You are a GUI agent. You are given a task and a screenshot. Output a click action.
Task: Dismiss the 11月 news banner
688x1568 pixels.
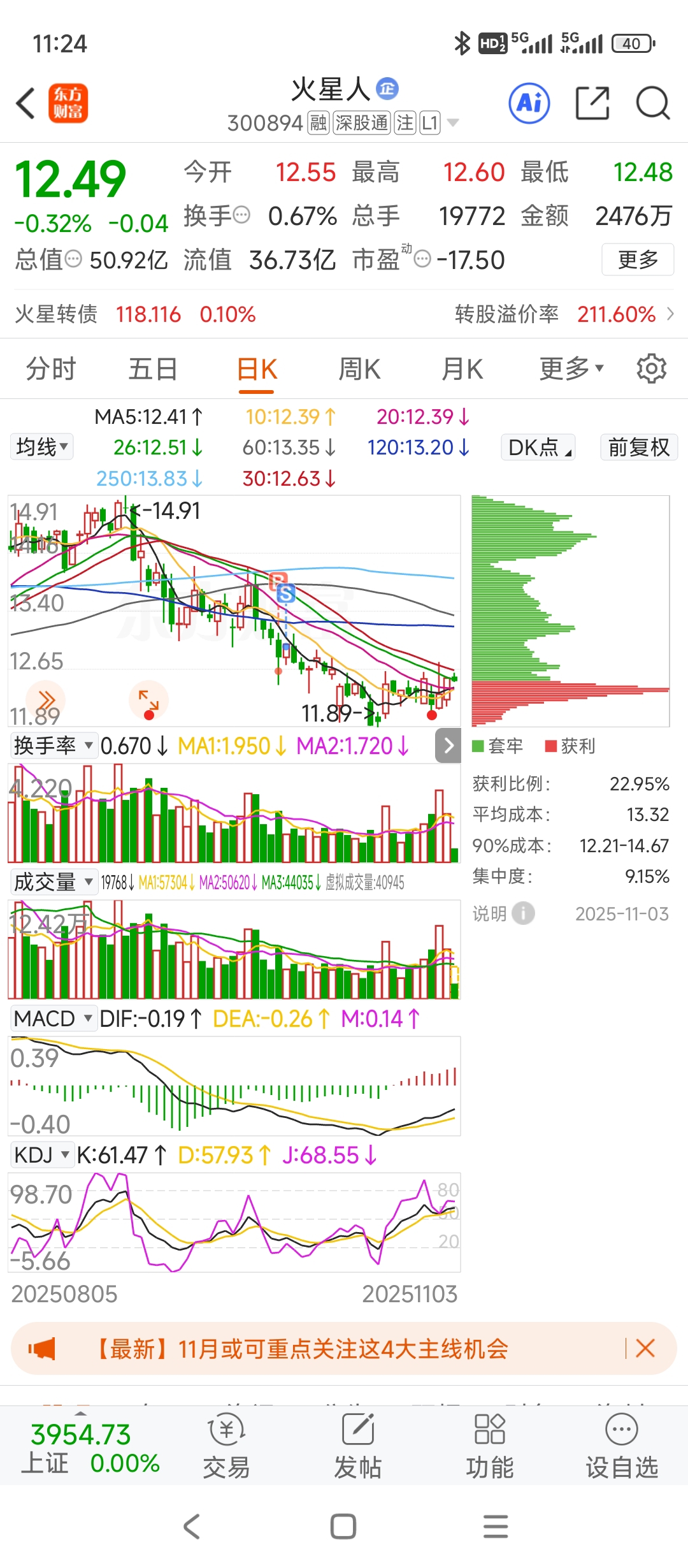pos(645,1348)
